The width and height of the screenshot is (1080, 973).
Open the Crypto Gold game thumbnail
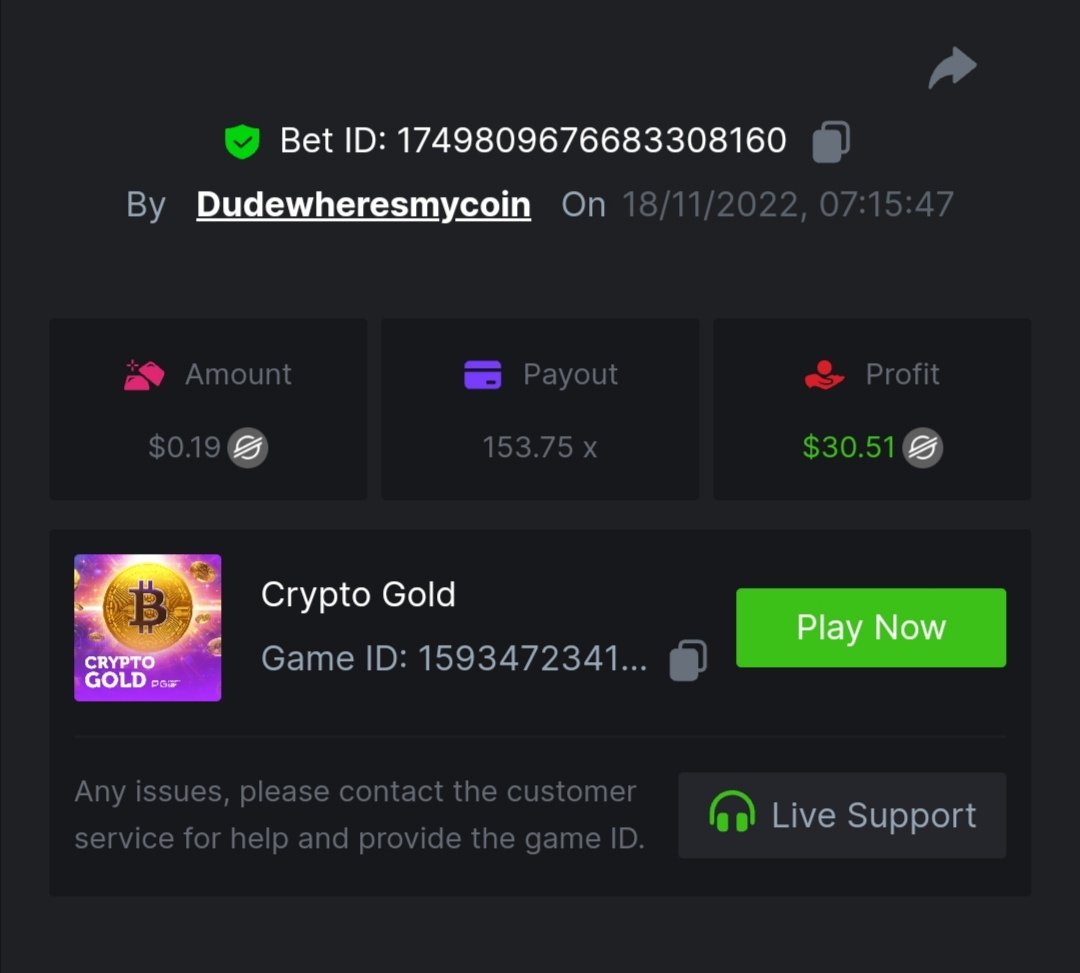point(148,627)
